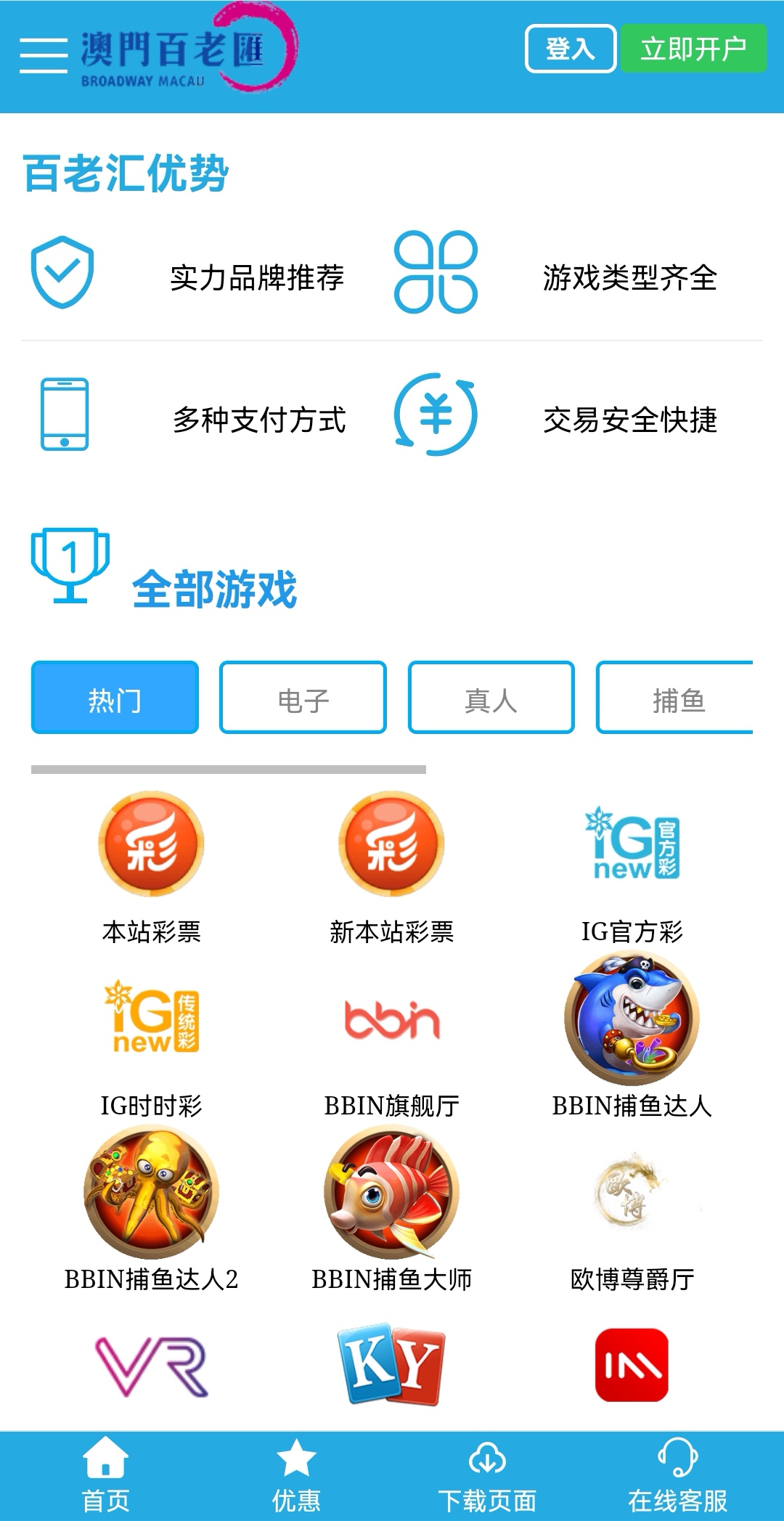Open the 优惠 promotions tab
This screenshot has height=1521, width=784.
click(x=296, y=1475)
